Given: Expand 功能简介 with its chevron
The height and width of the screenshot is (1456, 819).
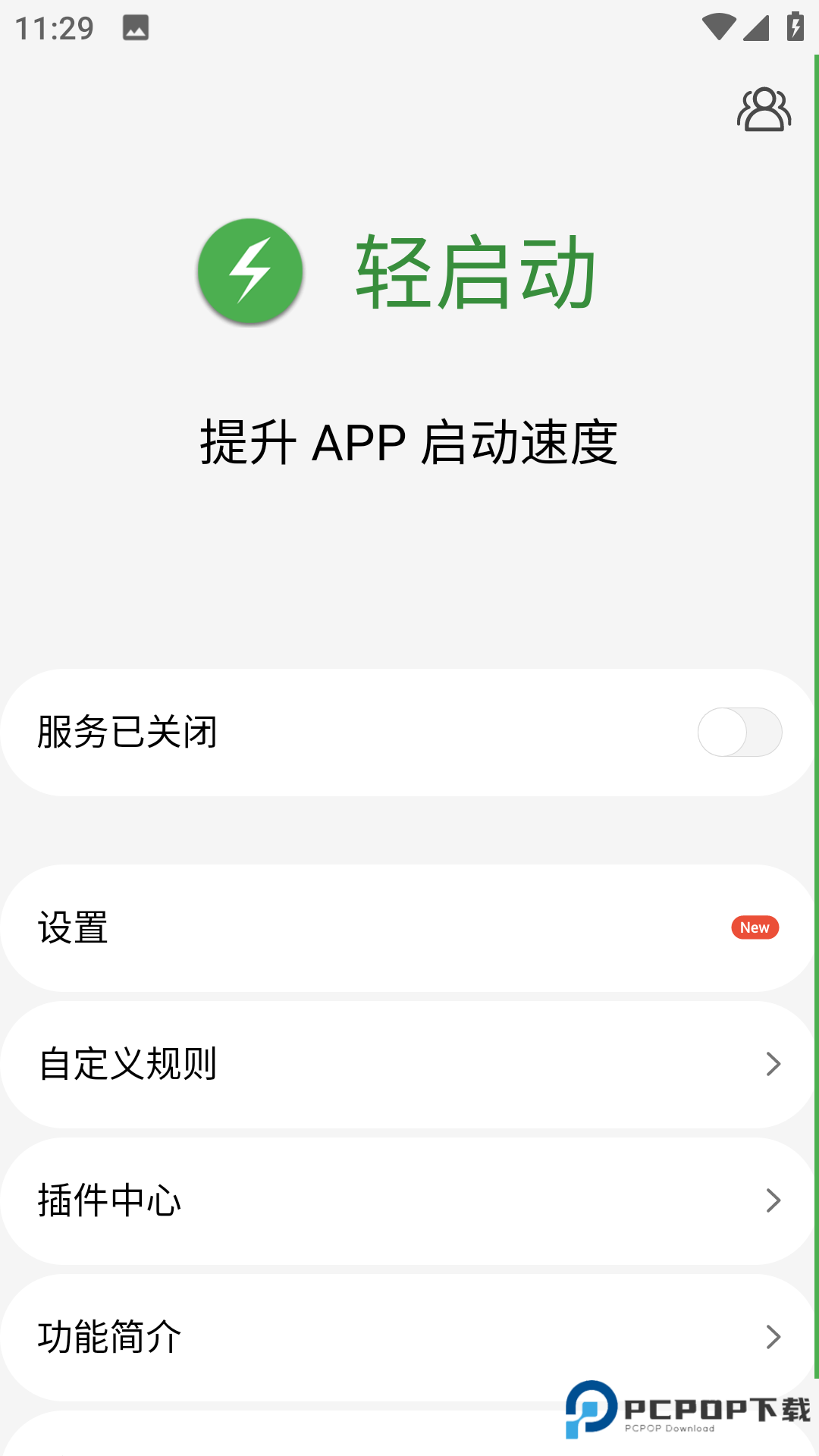Looking at the screenshot, I should [774, 1338].
